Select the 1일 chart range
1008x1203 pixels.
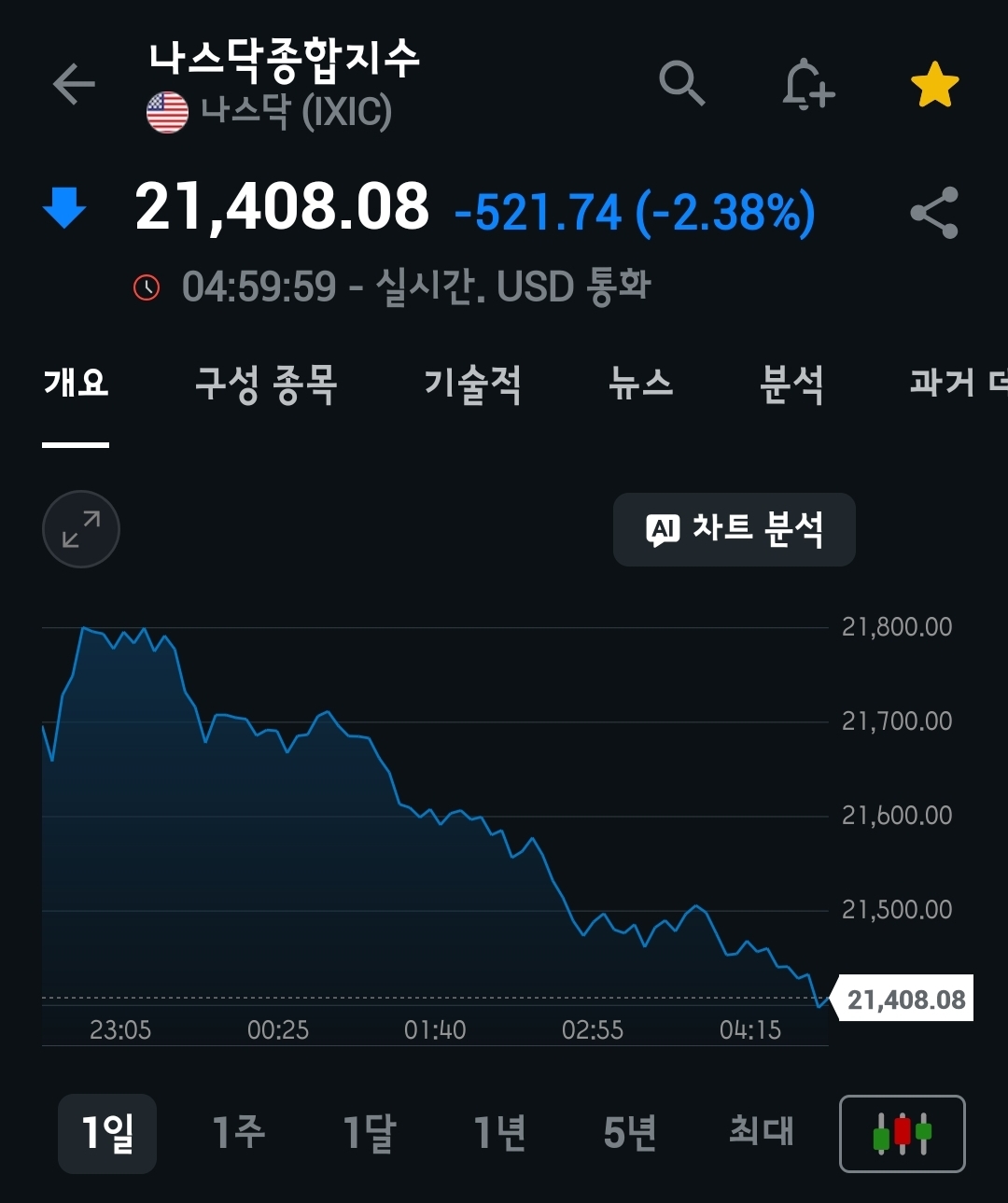[x=107, y=1133]
